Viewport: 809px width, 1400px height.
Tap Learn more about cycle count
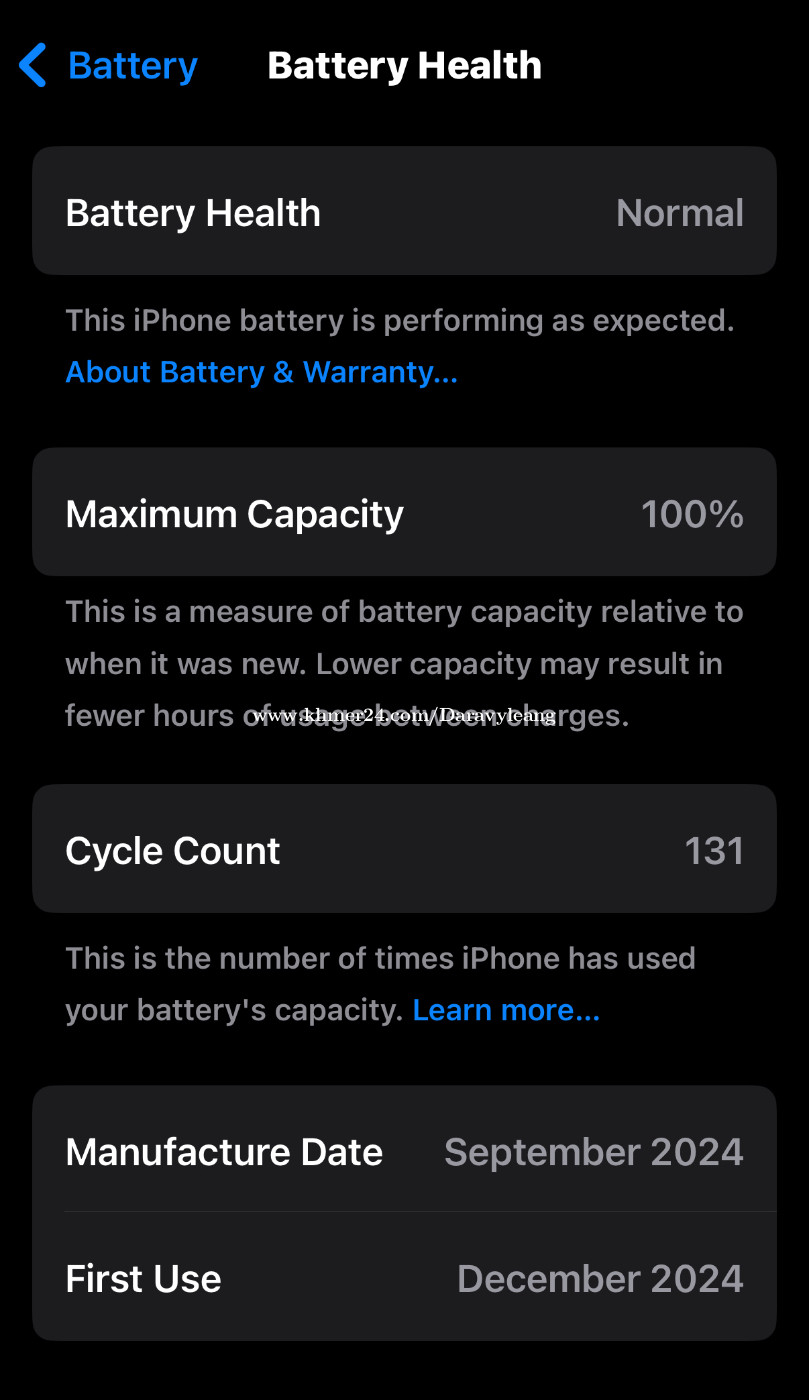(506, 1010)
